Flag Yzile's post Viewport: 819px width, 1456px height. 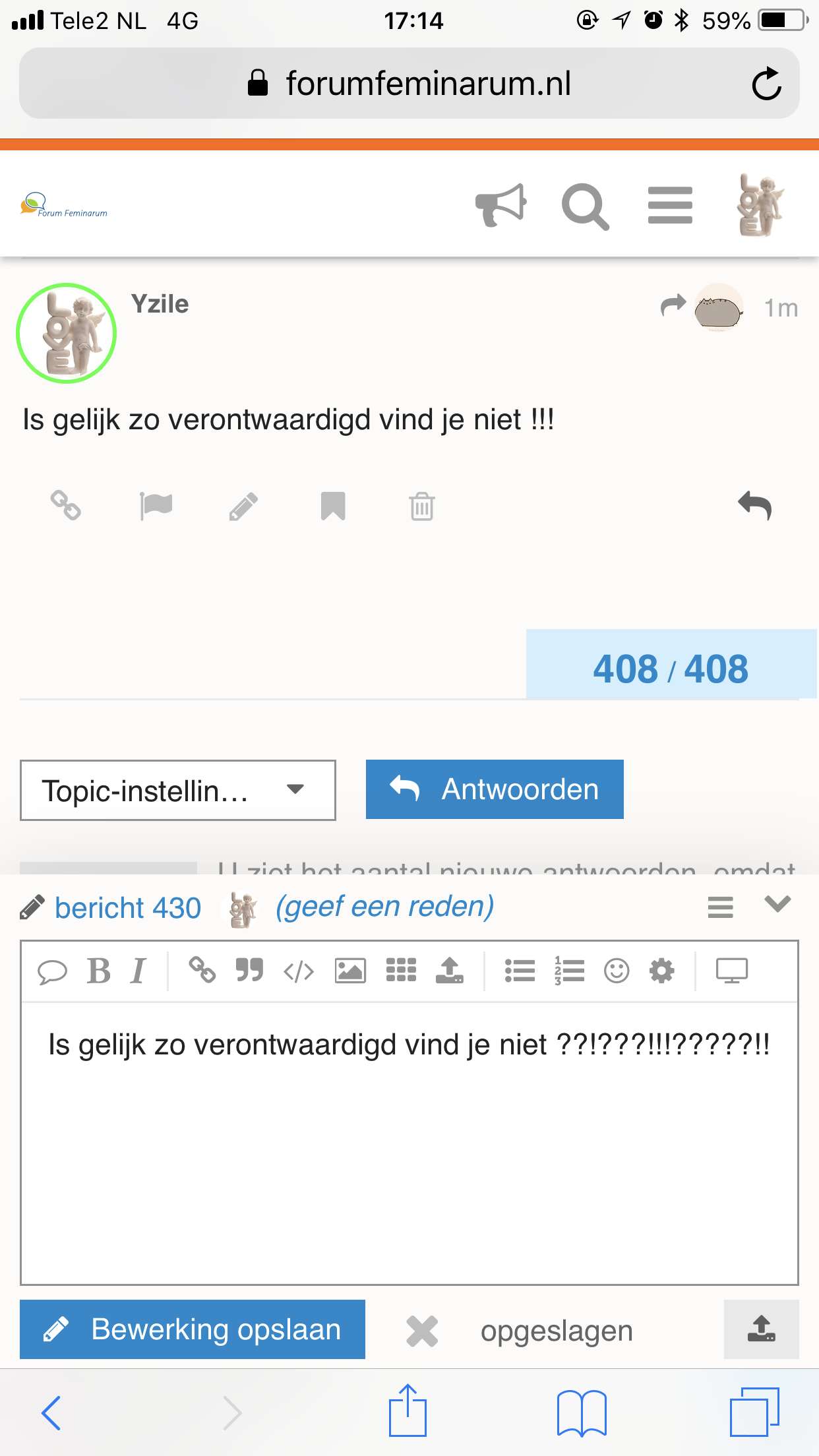point(156,506)
